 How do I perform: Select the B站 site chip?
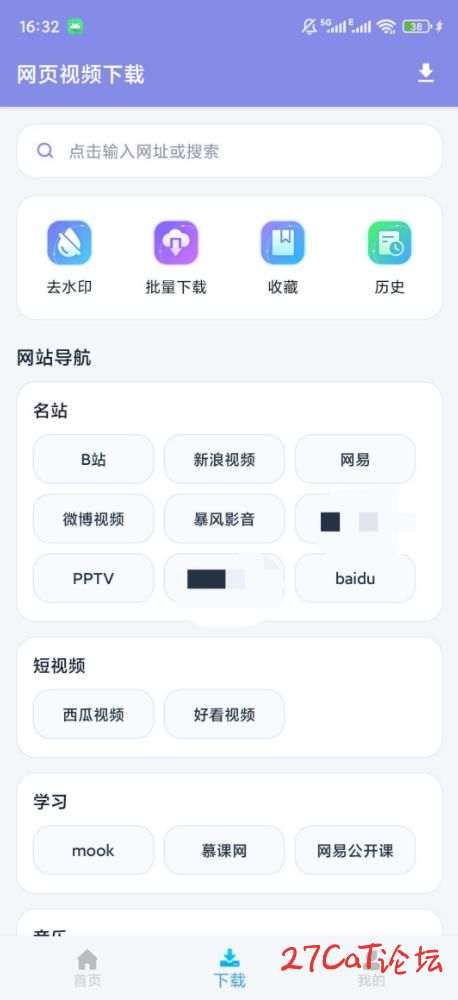pyautogui.click(x=94, y=459)
